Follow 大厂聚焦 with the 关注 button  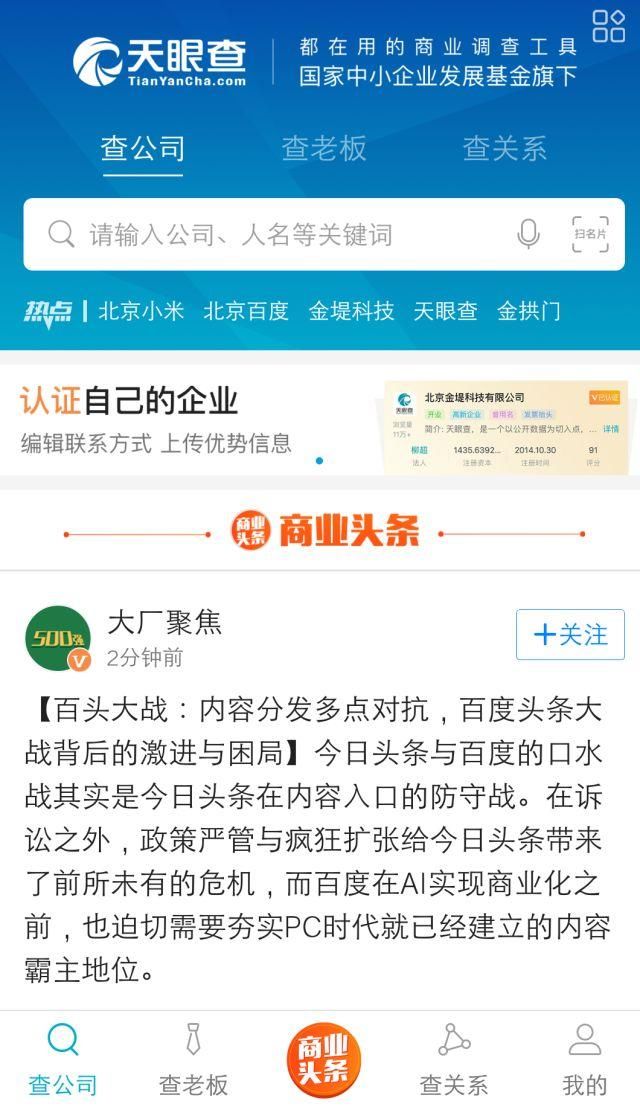[570, 634]
